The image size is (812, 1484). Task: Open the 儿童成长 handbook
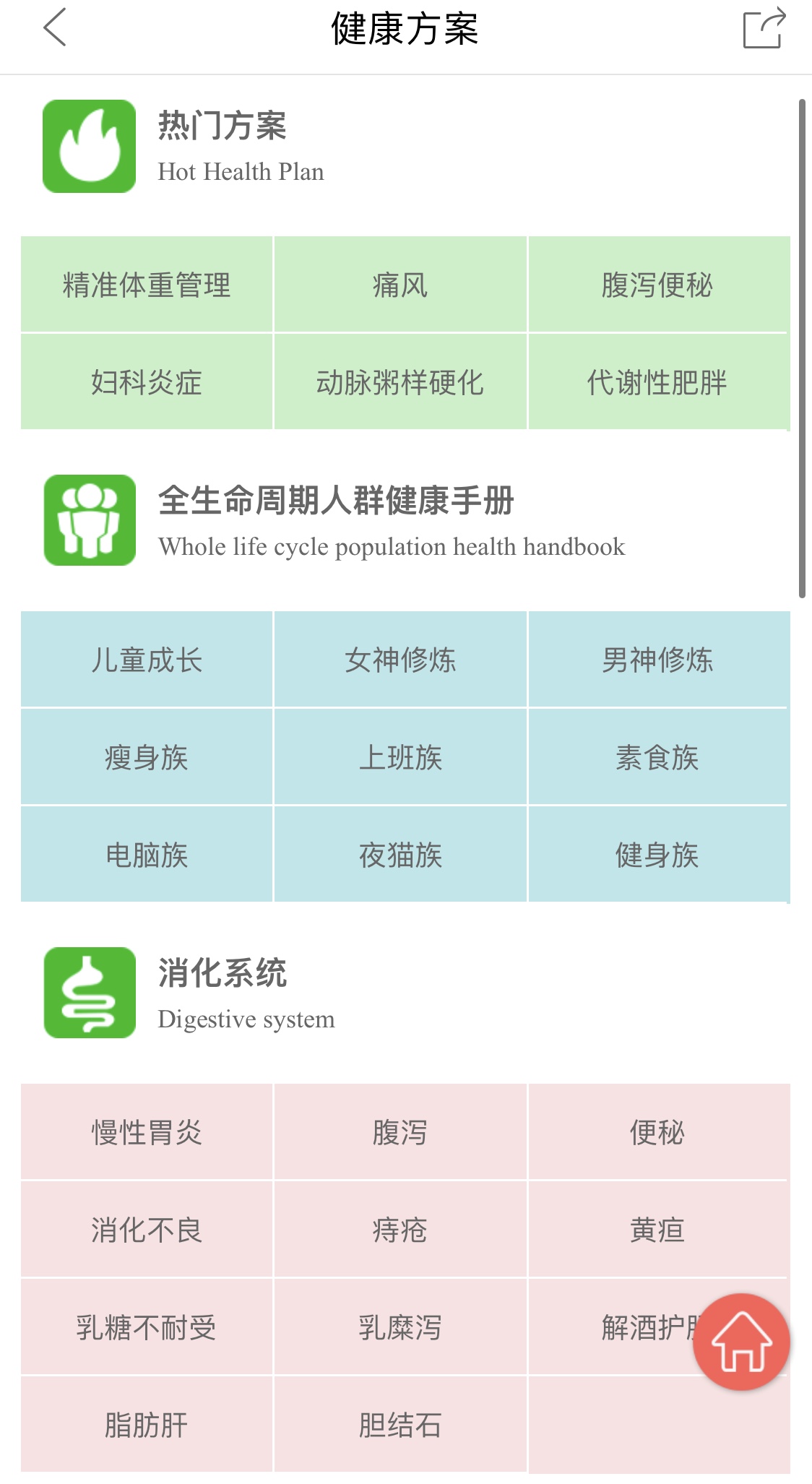pyautogui.click(x=147, y=660)
